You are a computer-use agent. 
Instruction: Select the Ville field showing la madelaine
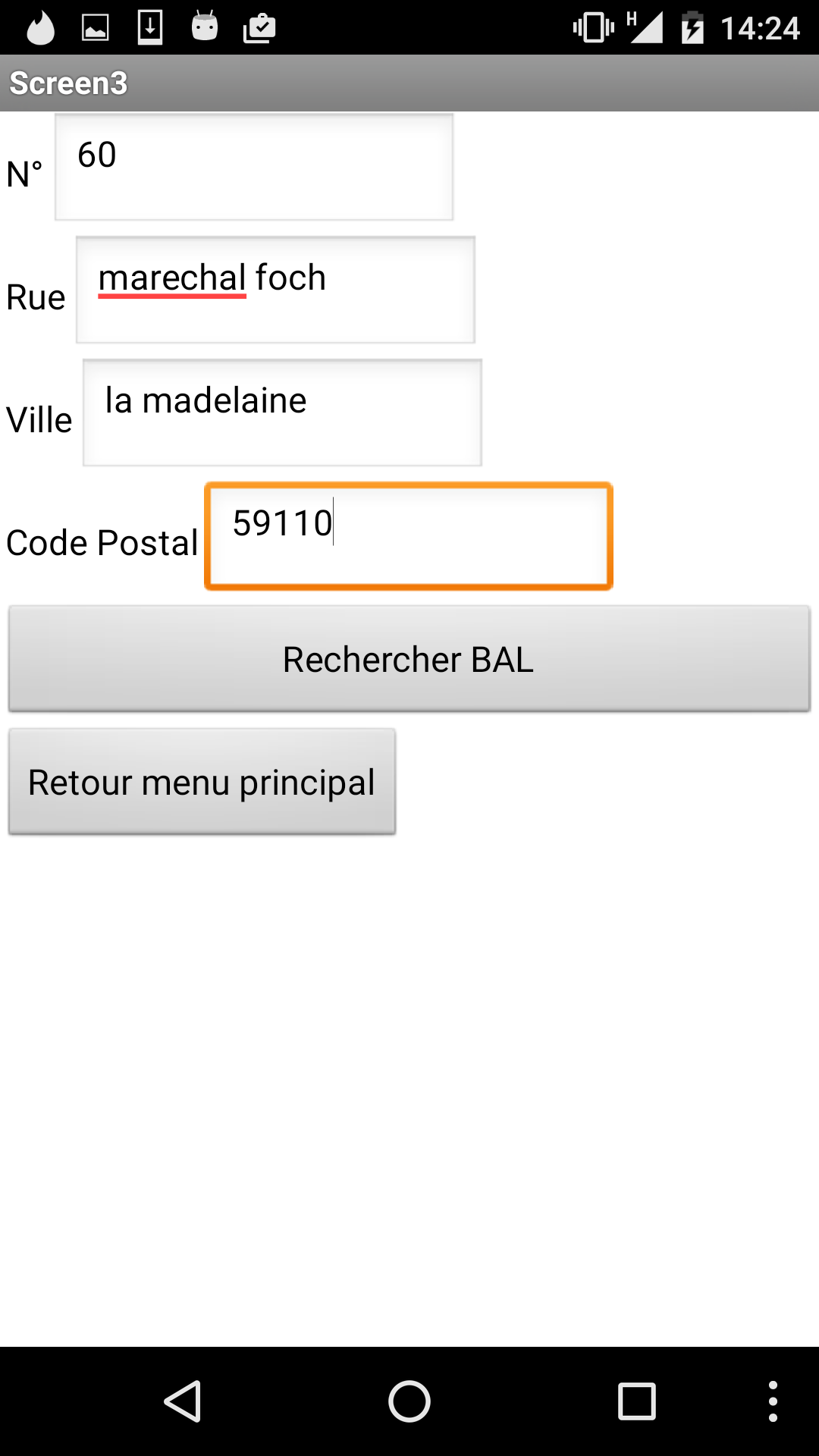pos(282,413)
